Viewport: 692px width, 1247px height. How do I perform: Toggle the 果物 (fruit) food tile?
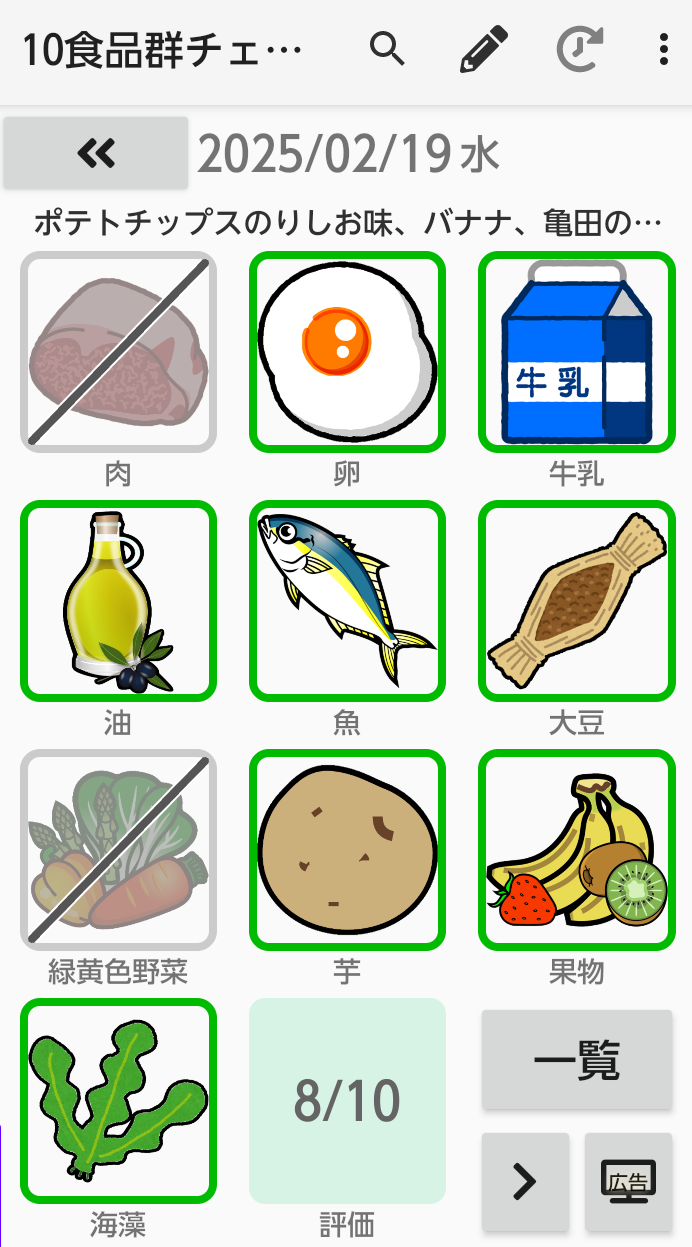(576, 849)
